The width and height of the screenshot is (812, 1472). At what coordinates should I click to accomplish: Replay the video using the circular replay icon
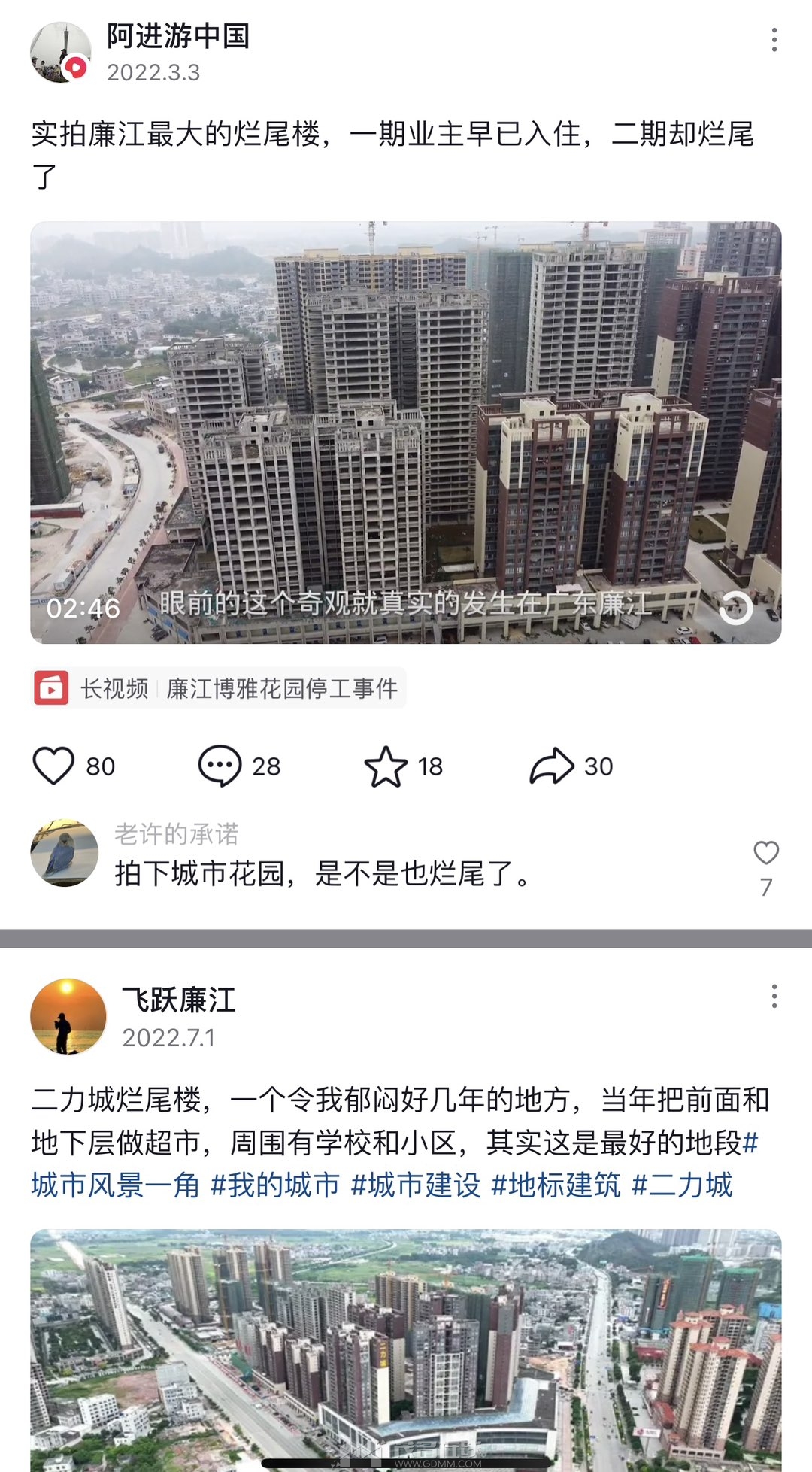click(735, 608)
